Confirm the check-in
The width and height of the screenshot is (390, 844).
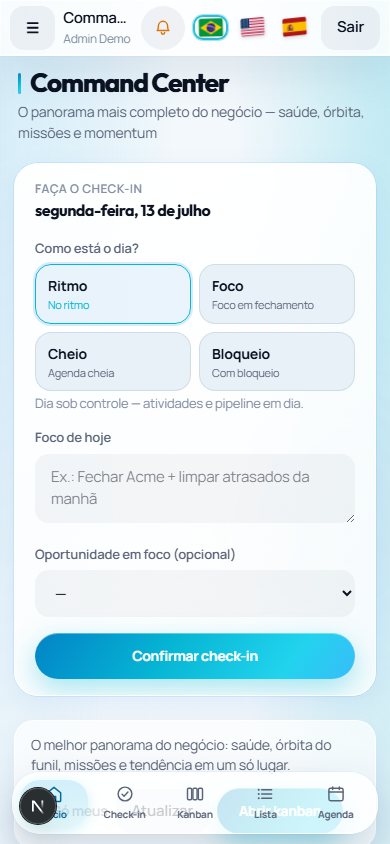click(195, 656)
